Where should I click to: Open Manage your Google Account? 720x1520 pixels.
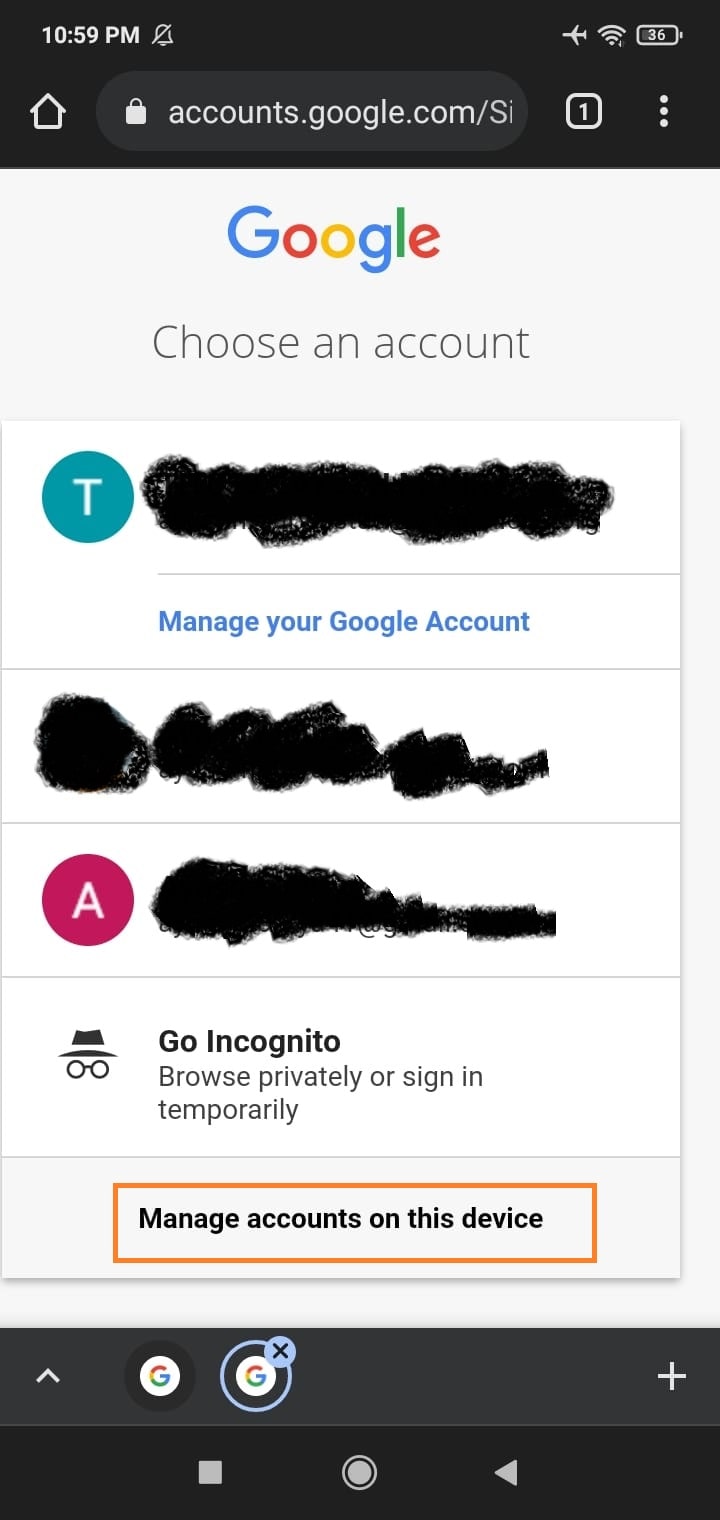(x=343, y=621)
